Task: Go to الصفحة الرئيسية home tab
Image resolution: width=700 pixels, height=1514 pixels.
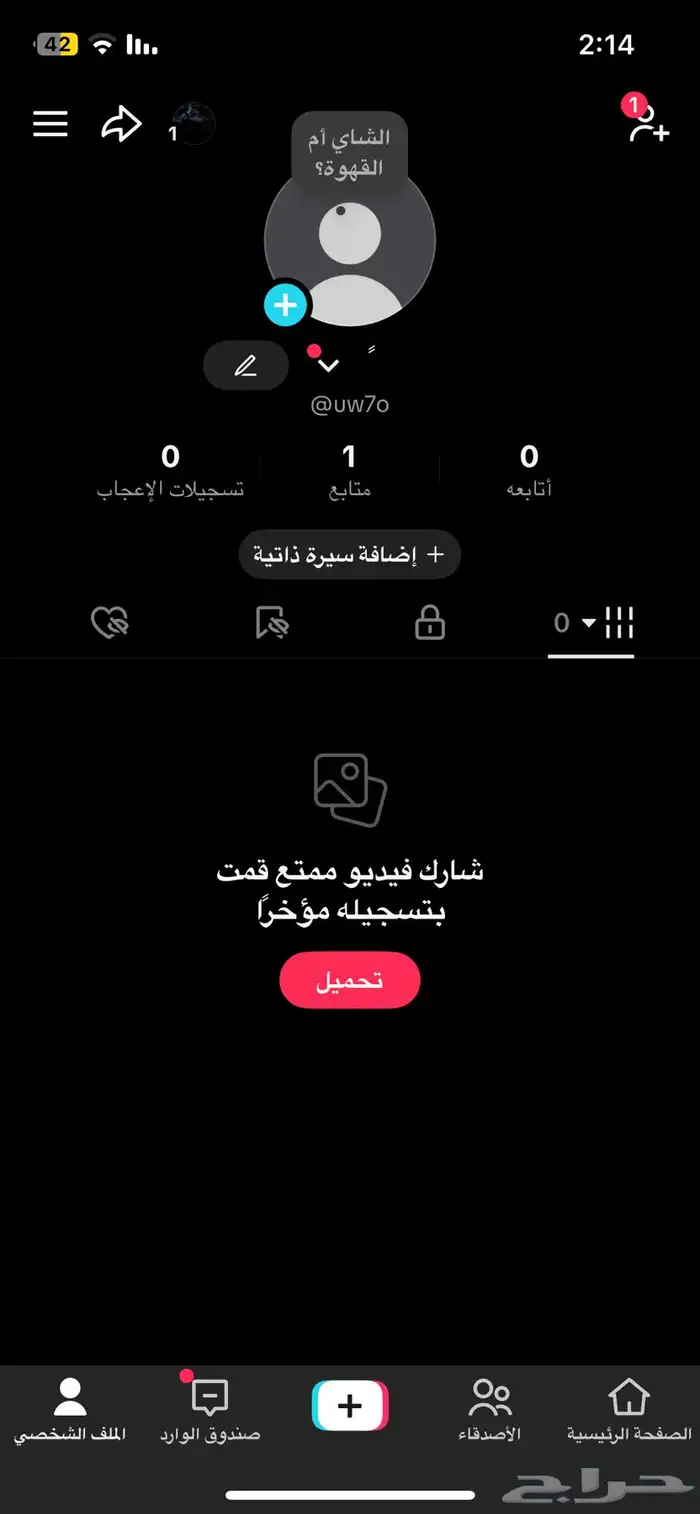Action: (x=629, y=1409)
